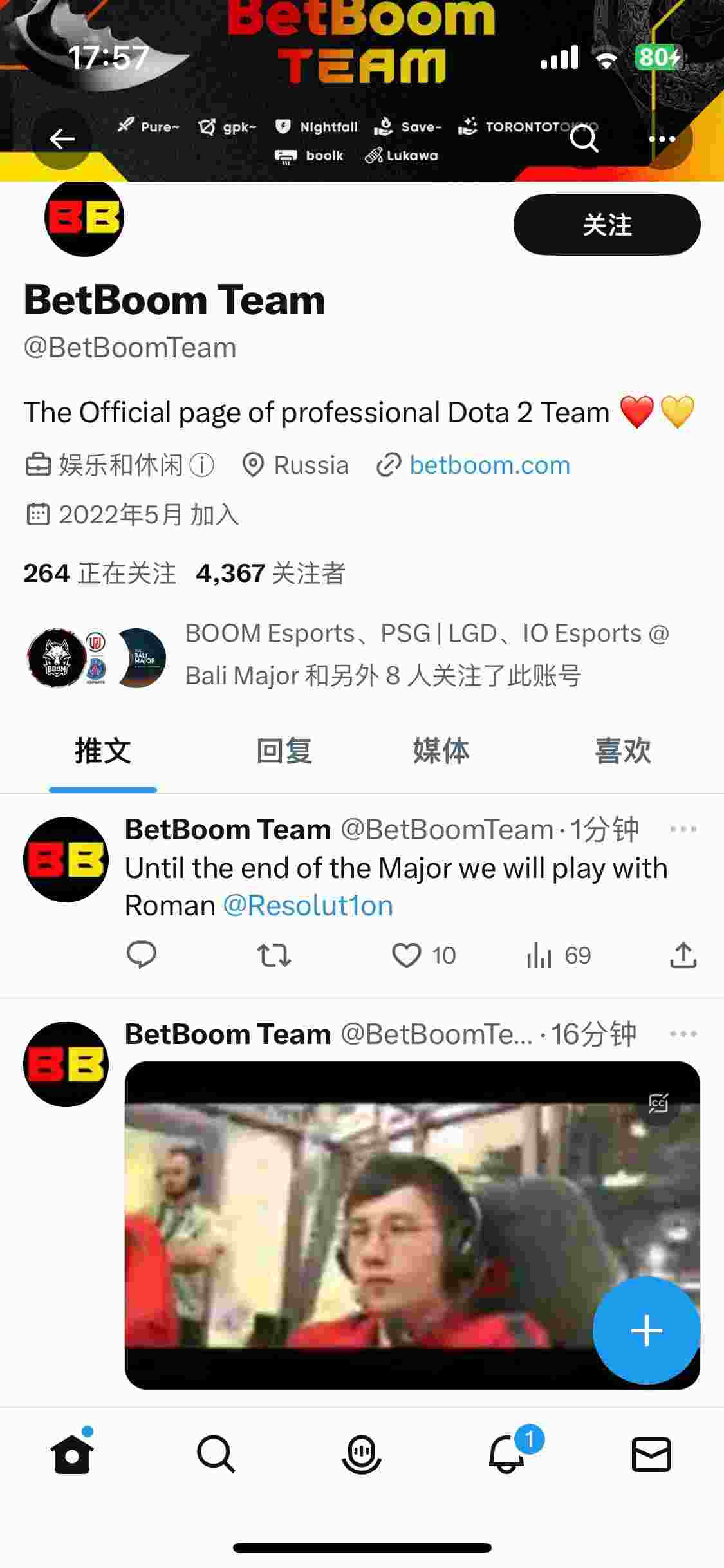This screenshot has width=724, height=1568.
Task: Open more options on the 16分钟 tweet
Action: (x=683, y=1034)
